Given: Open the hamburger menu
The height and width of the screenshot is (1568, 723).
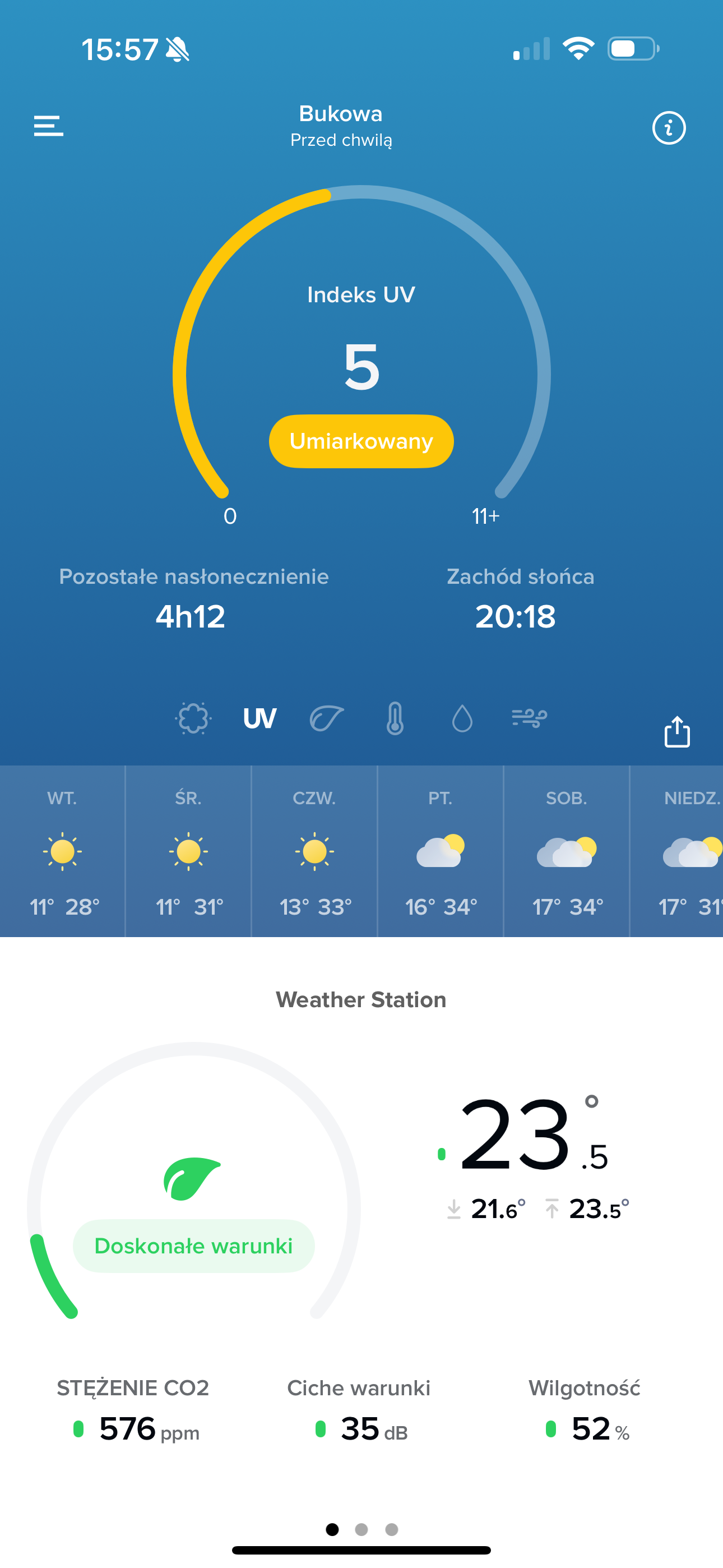Looking at the screenshot, I should (49, 126).
